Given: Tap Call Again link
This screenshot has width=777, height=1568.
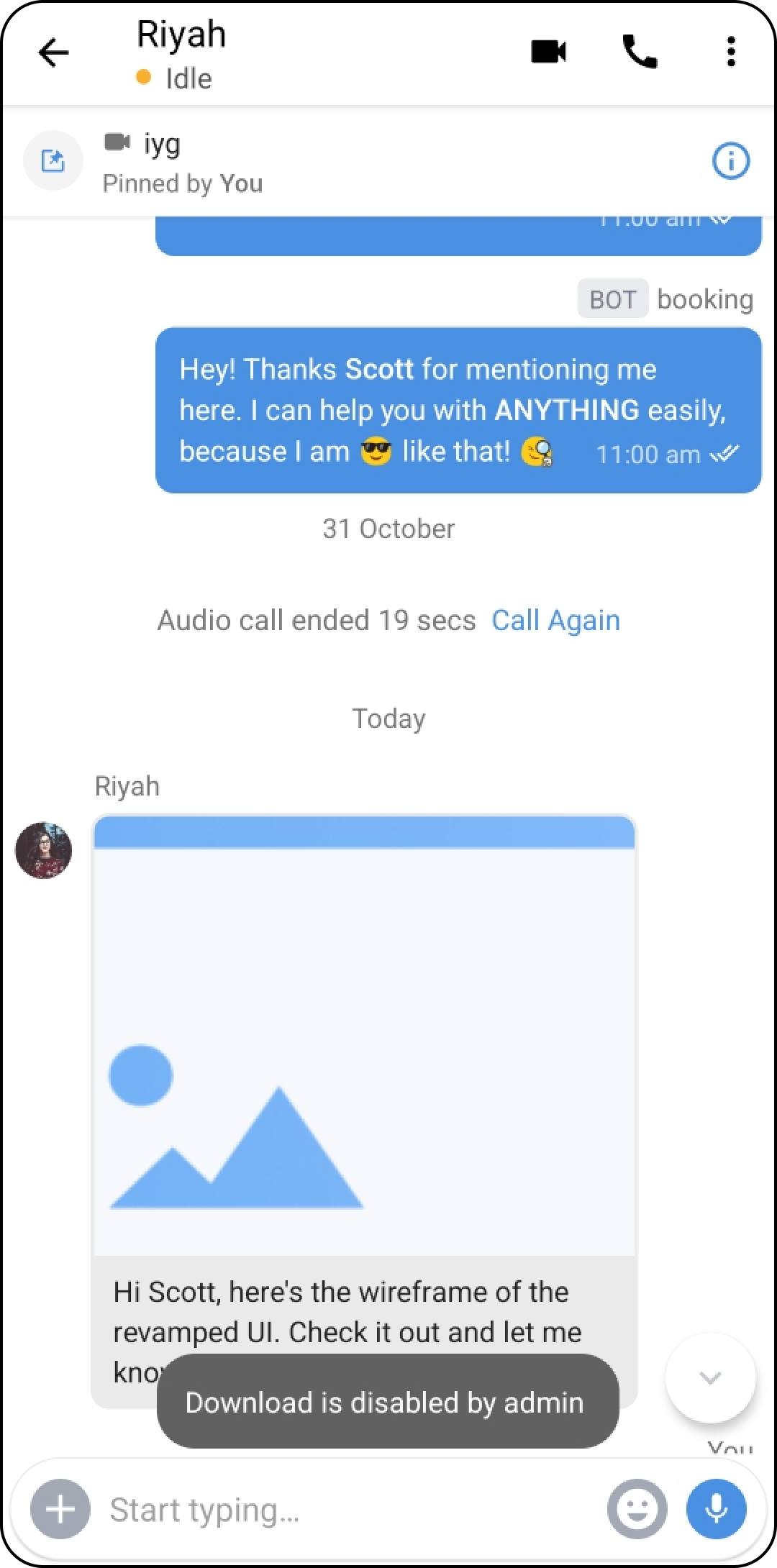Looking at the screenshot, I should tap(555, 620).
